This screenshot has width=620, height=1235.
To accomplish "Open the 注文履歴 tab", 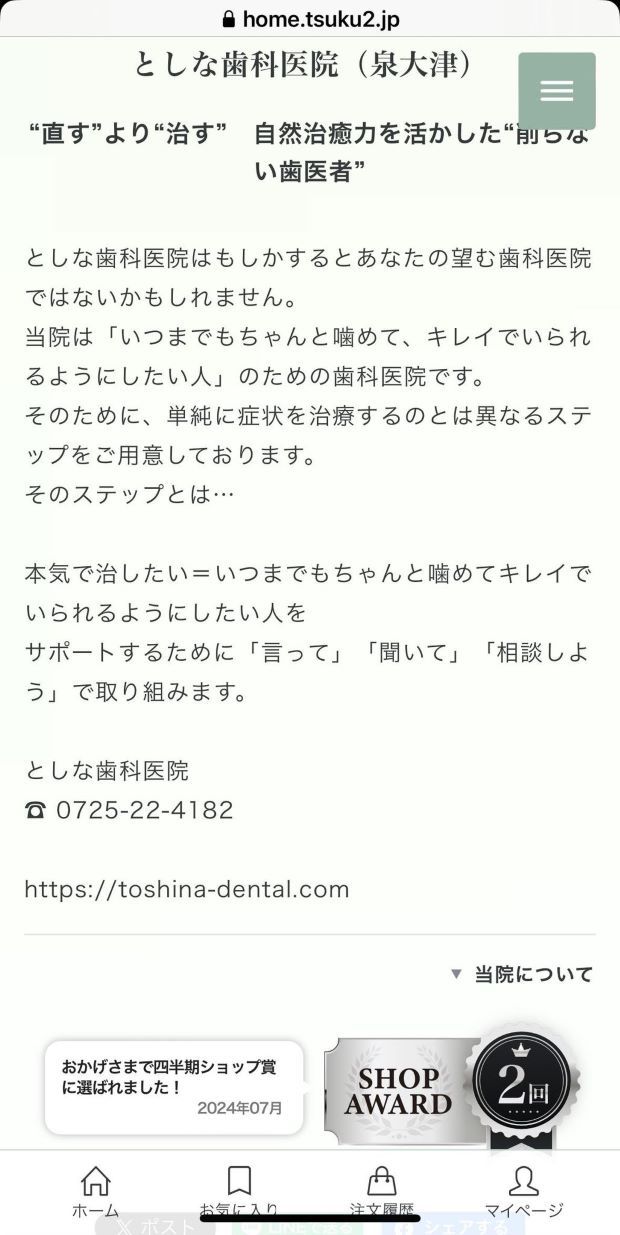I will [x=381, y=1190].
